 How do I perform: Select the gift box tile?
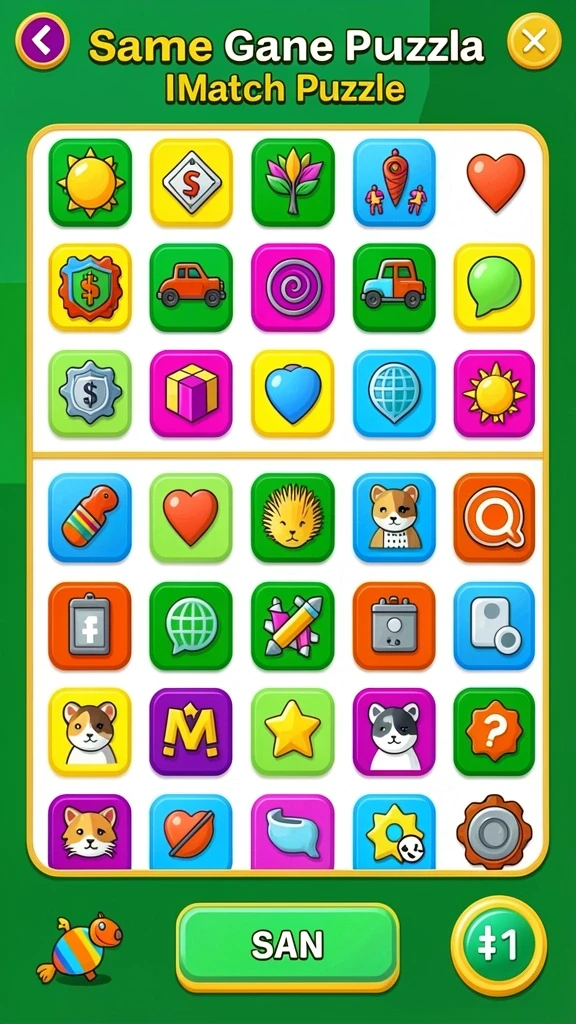pyautogui.click(x=191, y=394)
